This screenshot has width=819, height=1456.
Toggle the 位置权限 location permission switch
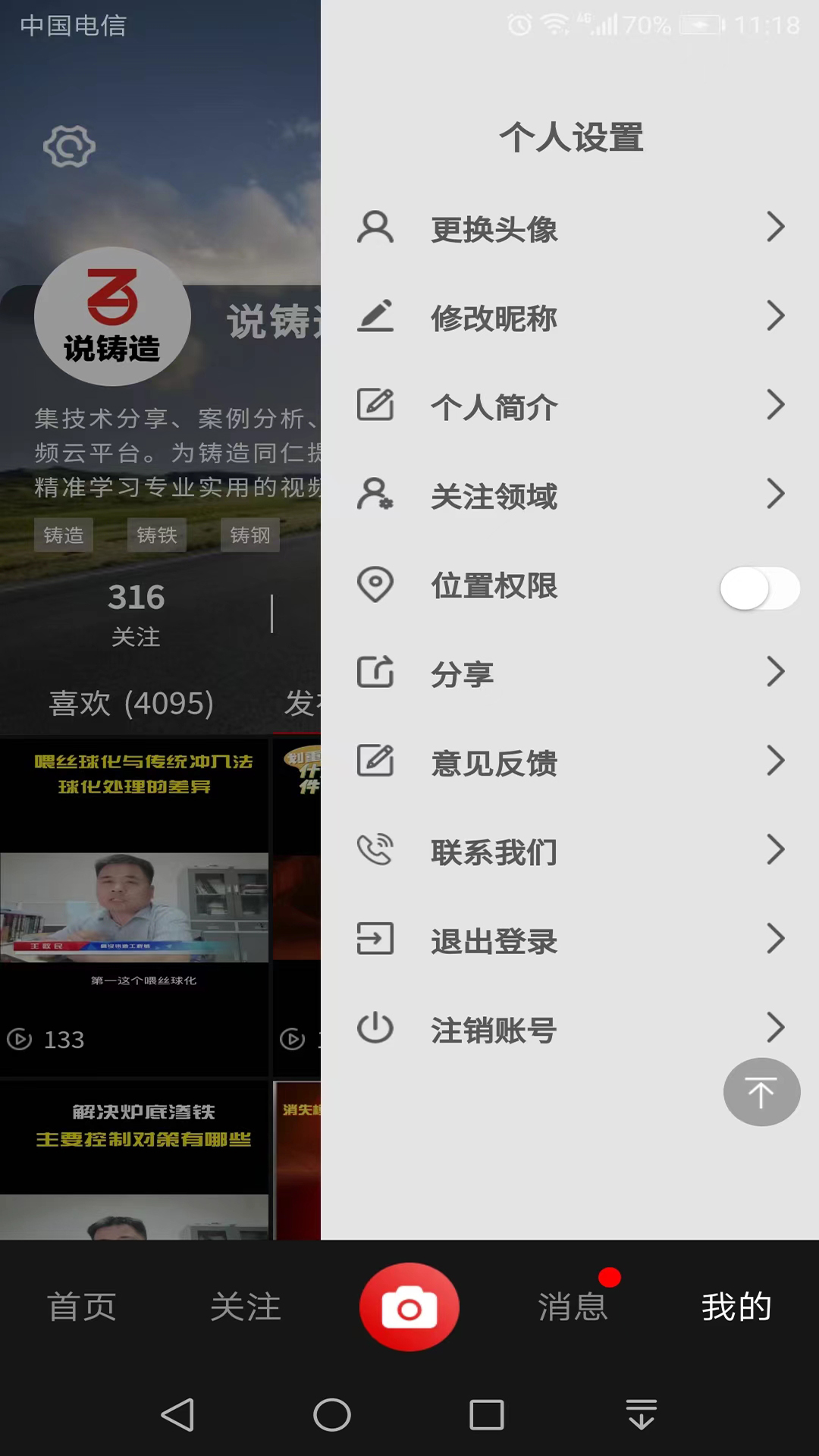(x=759, y=588)
